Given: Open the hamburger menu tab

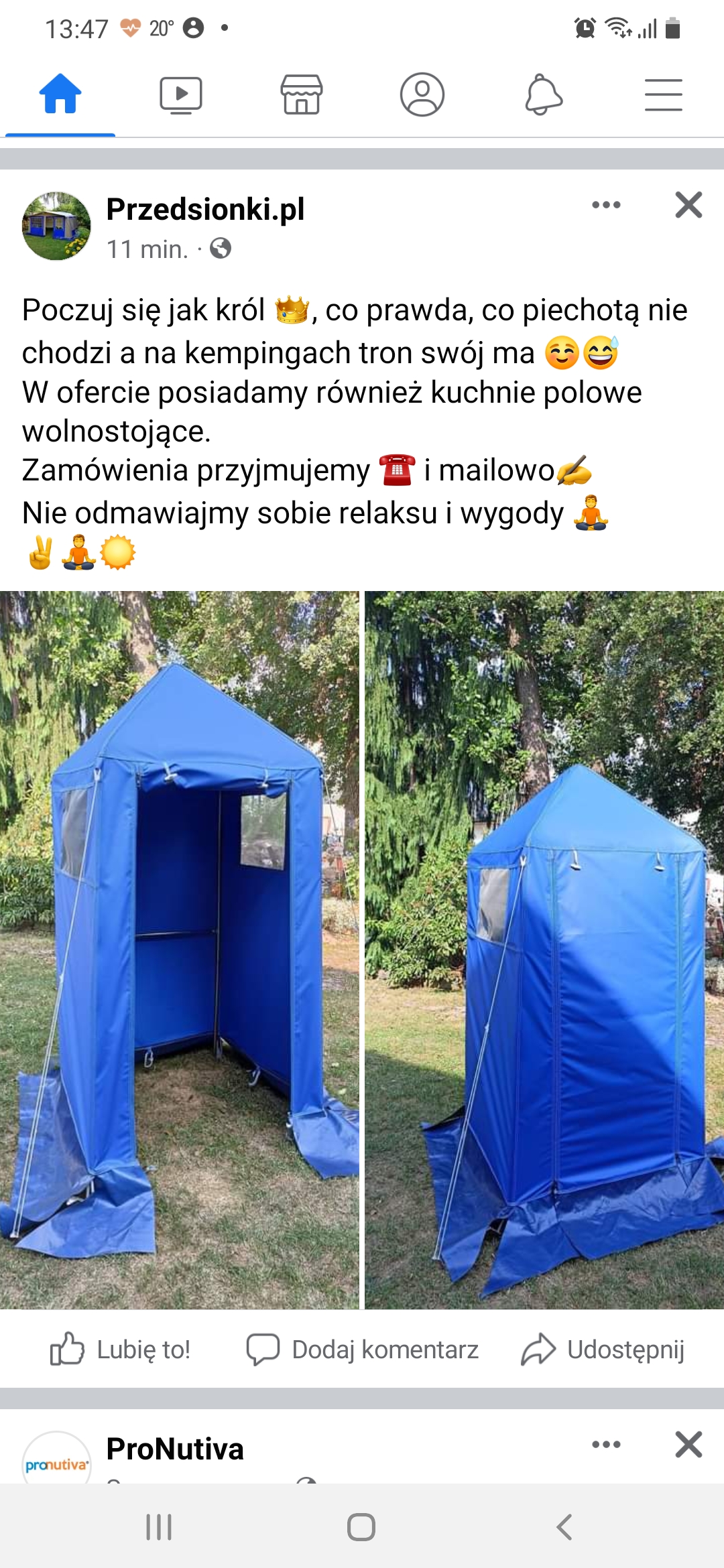Looking at the screenshot, I should pos(664,94).
